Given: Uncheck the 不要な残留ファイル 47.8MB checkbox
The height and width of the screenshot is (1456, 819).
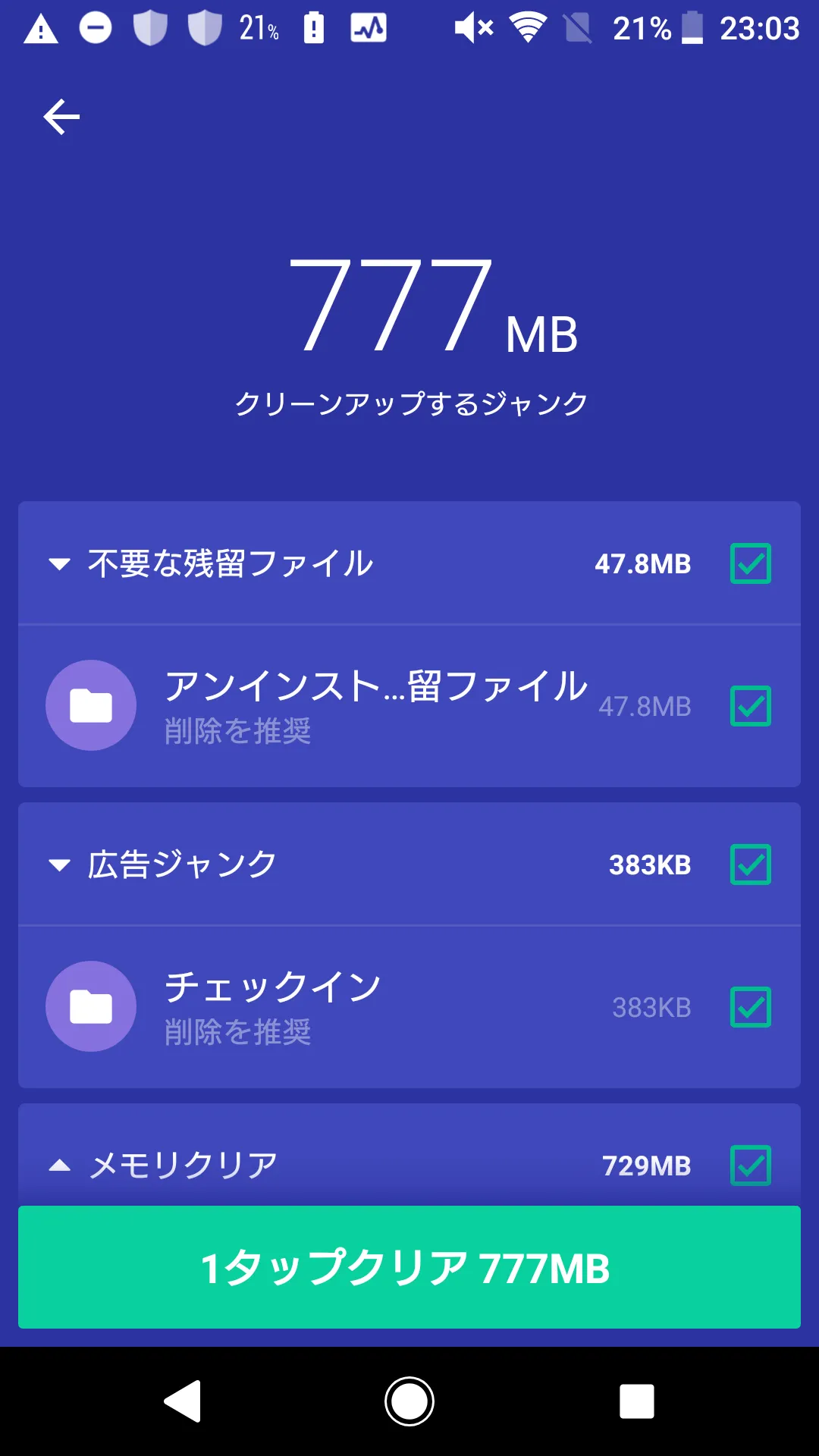Looking at the screenshot, I should click(750, 563).
